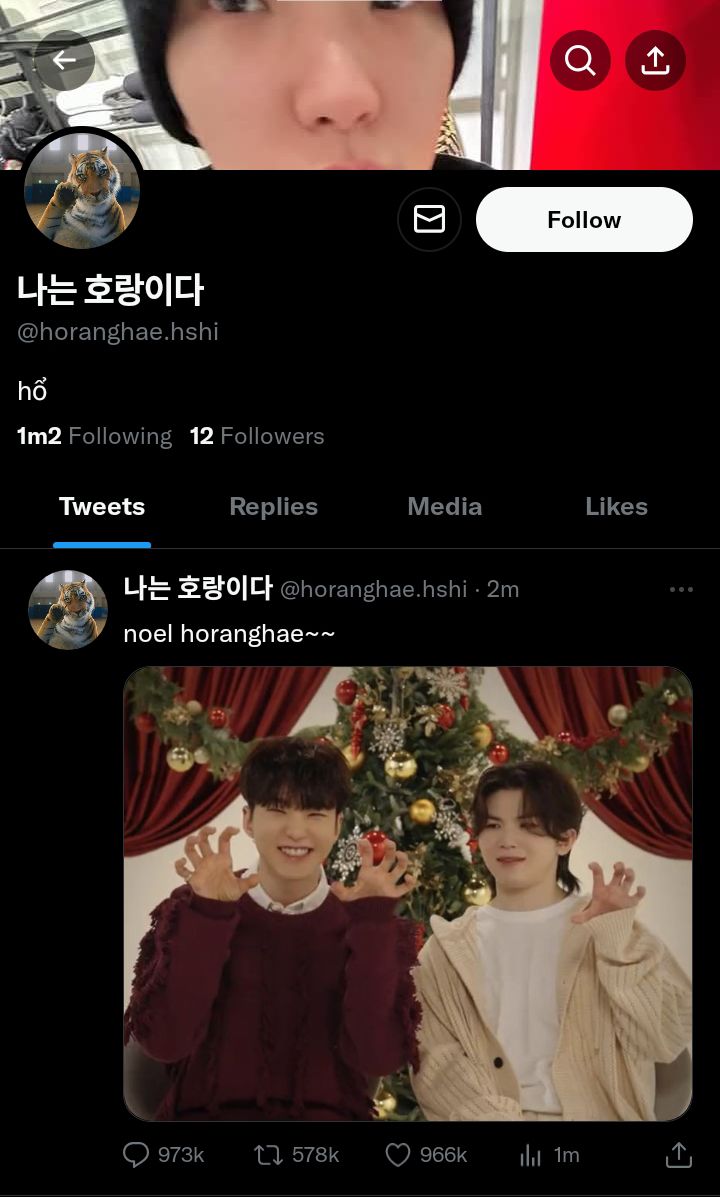The width and height of the screenshot is (720, 1197).
Task: View the 12 Followers list
Action: (x=257, y=436)
